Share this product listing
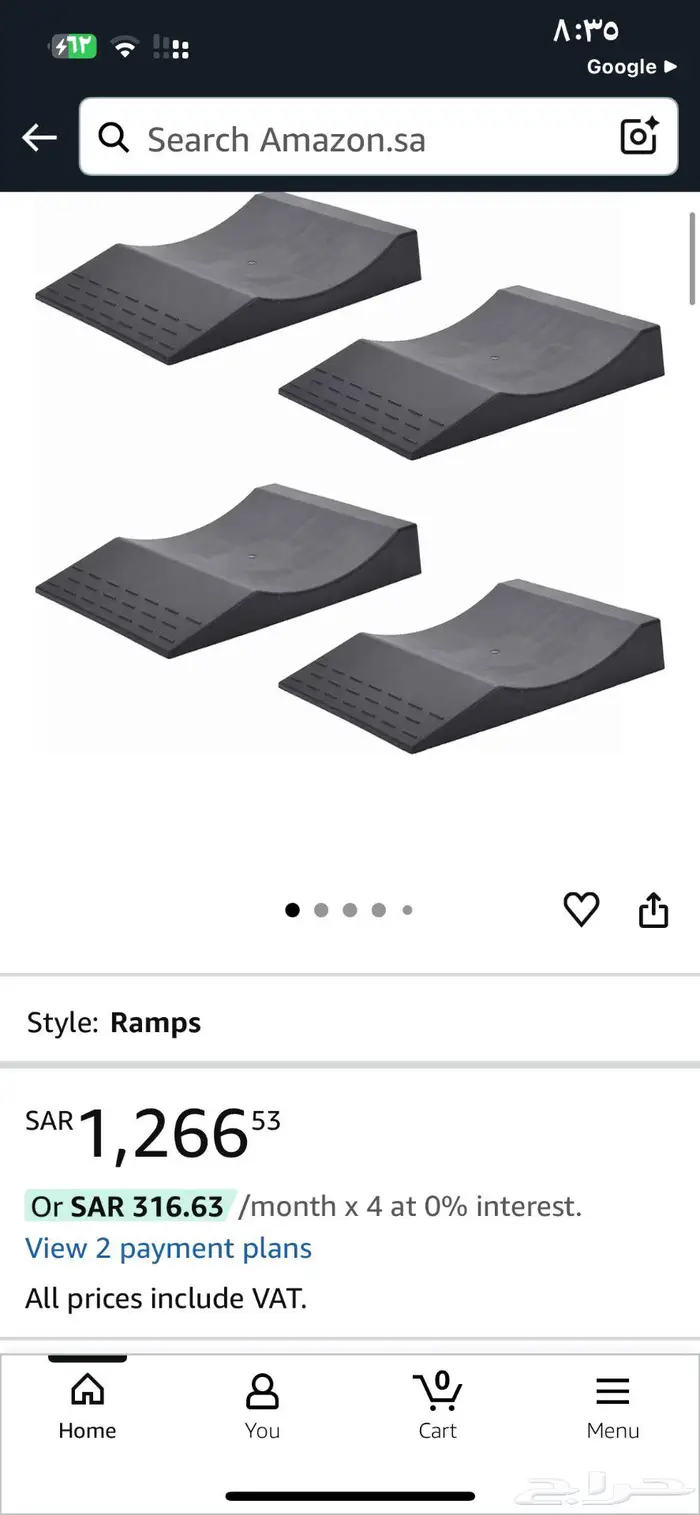The image size is (700, 1515). click(x=653, y=910)
